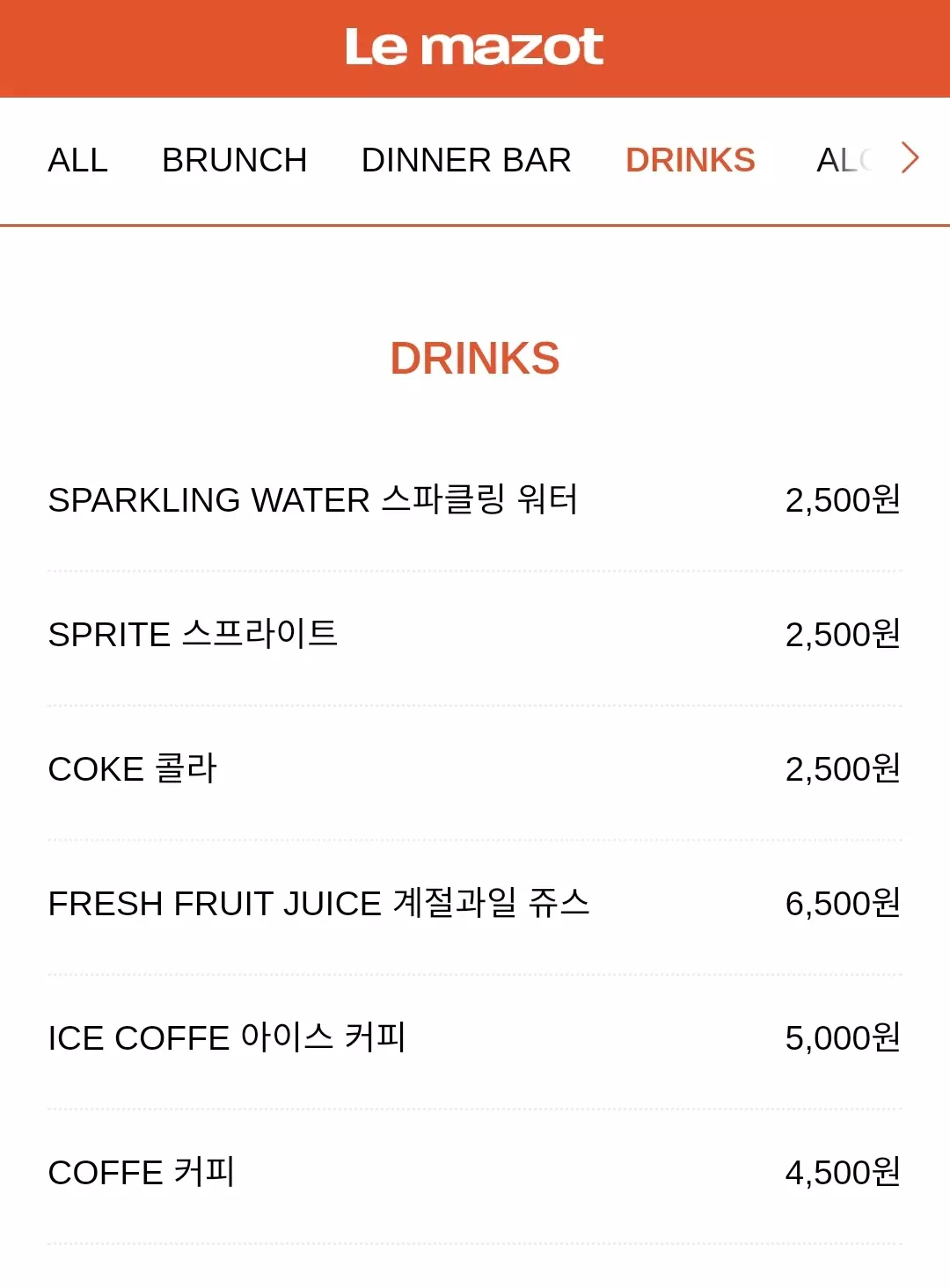Click the DRINKS section heading
The height and width of the screenshot is (1288, 950).
pos(475,357)
